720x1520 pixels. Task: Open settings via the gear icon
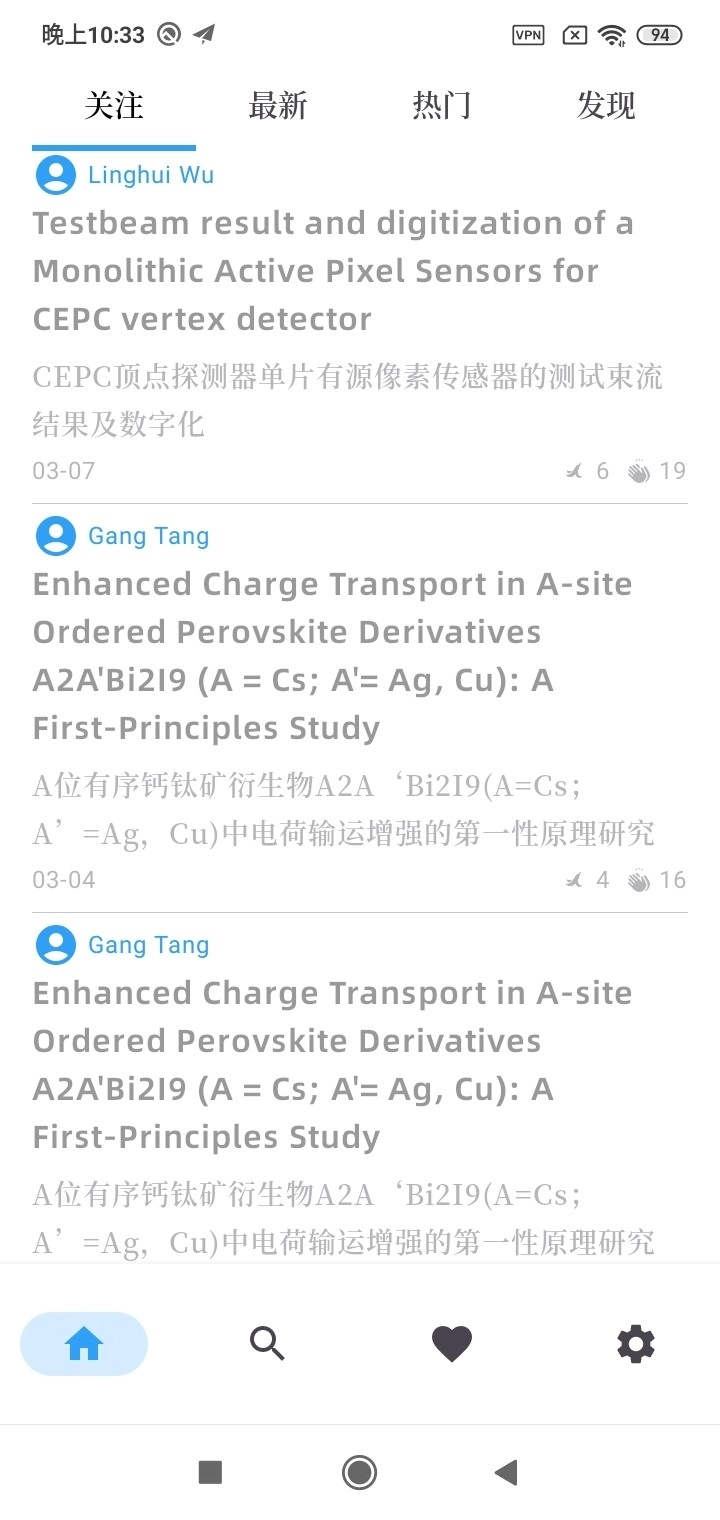(636, 1344)
